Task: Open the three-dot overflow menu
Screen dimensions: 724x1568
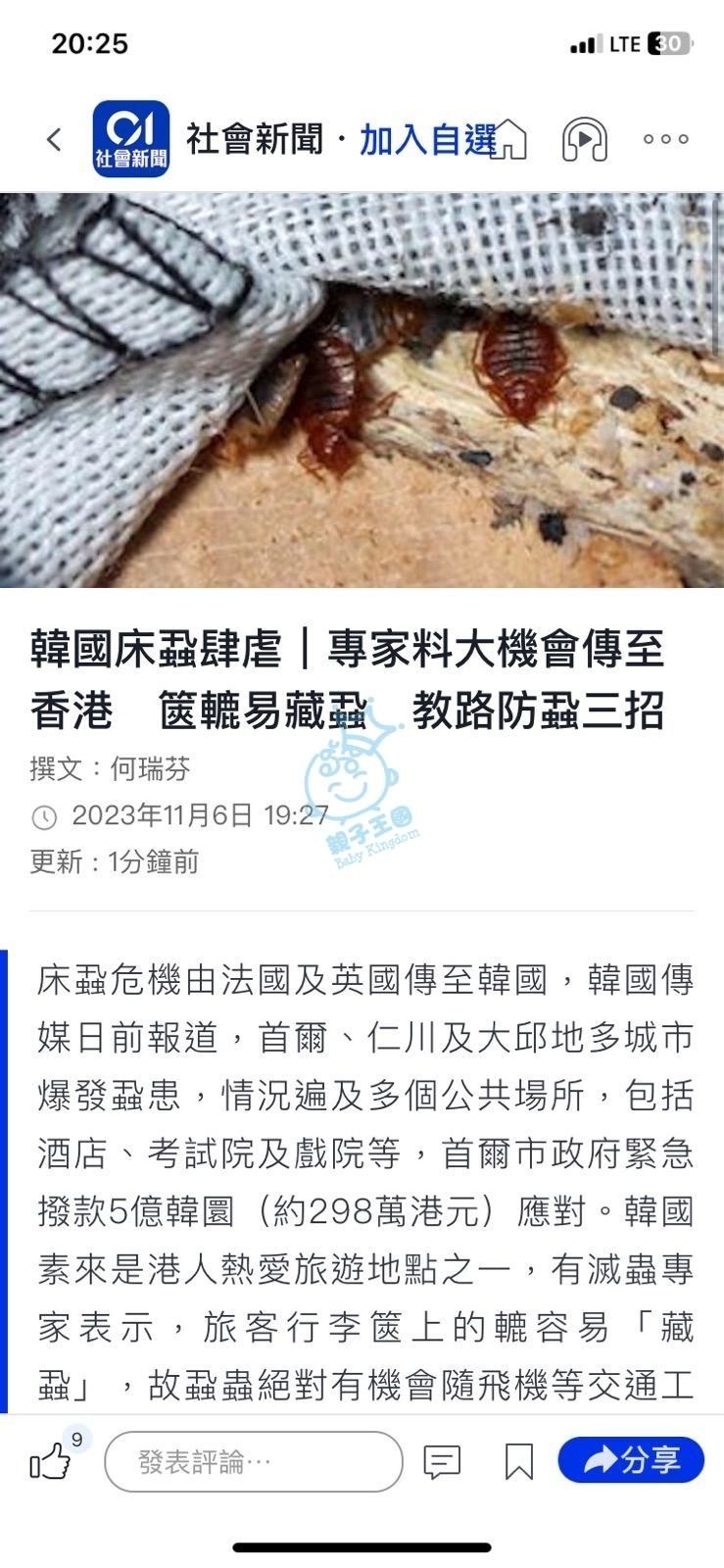Action: tap(666, 139)
